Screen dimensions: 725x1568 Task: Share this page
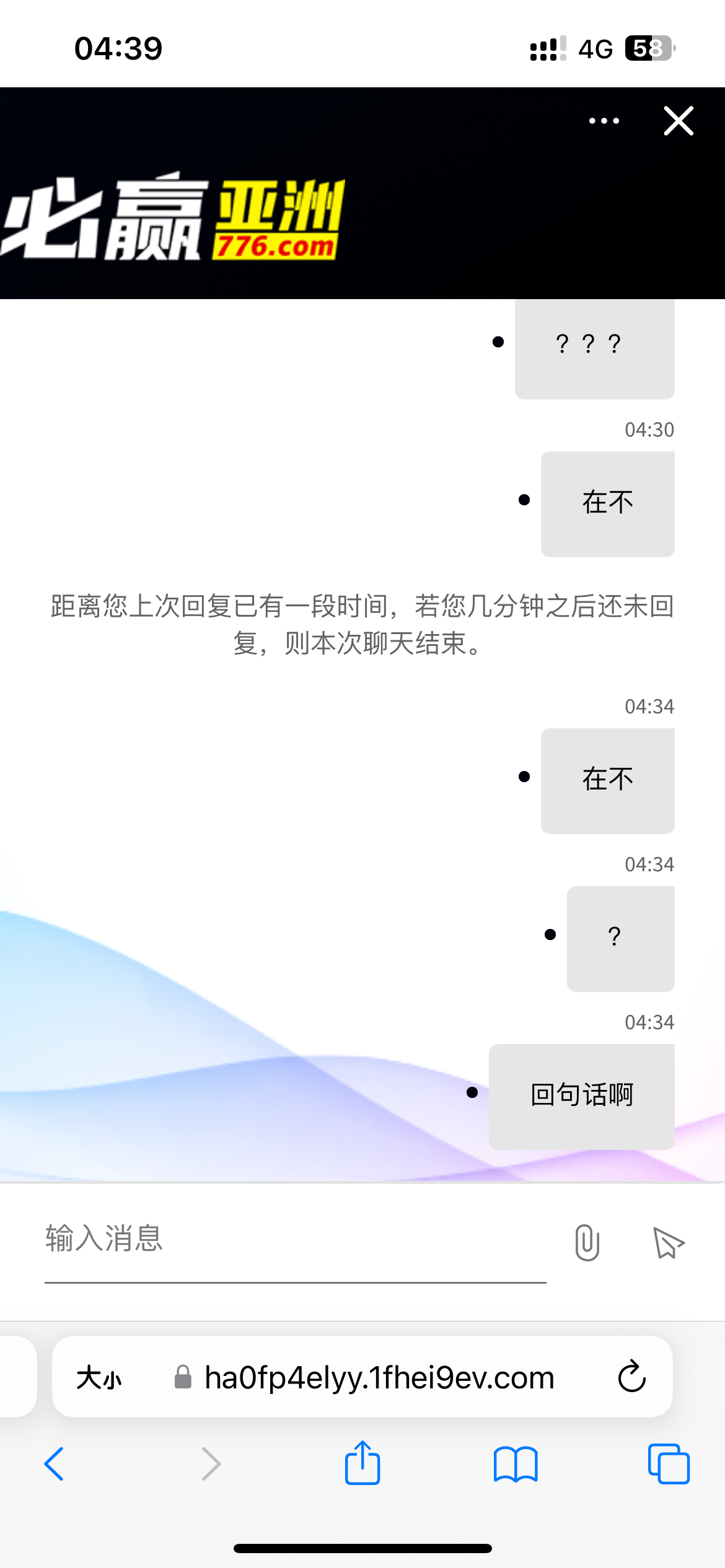tap(362, 1463)
